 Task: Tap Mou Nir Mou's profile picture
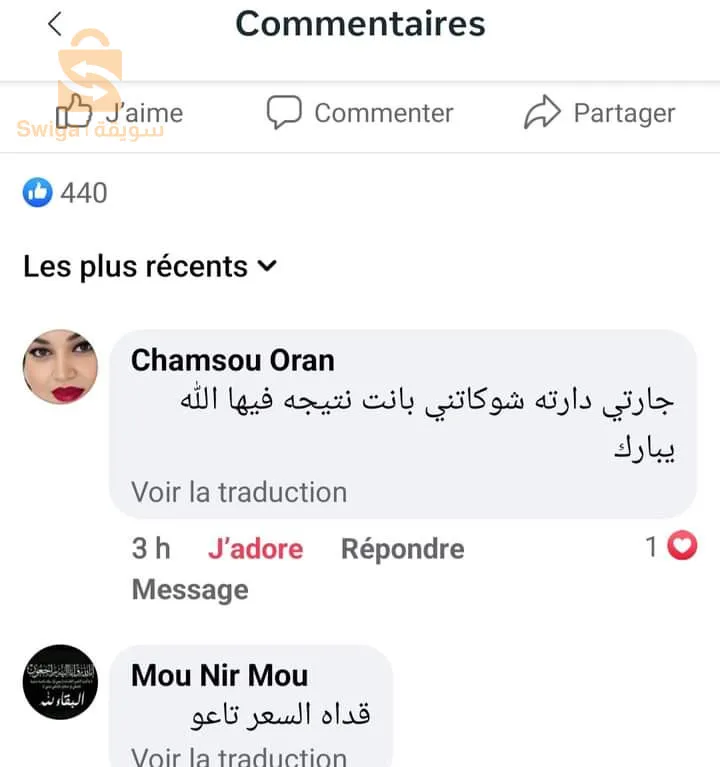point(60,683)
